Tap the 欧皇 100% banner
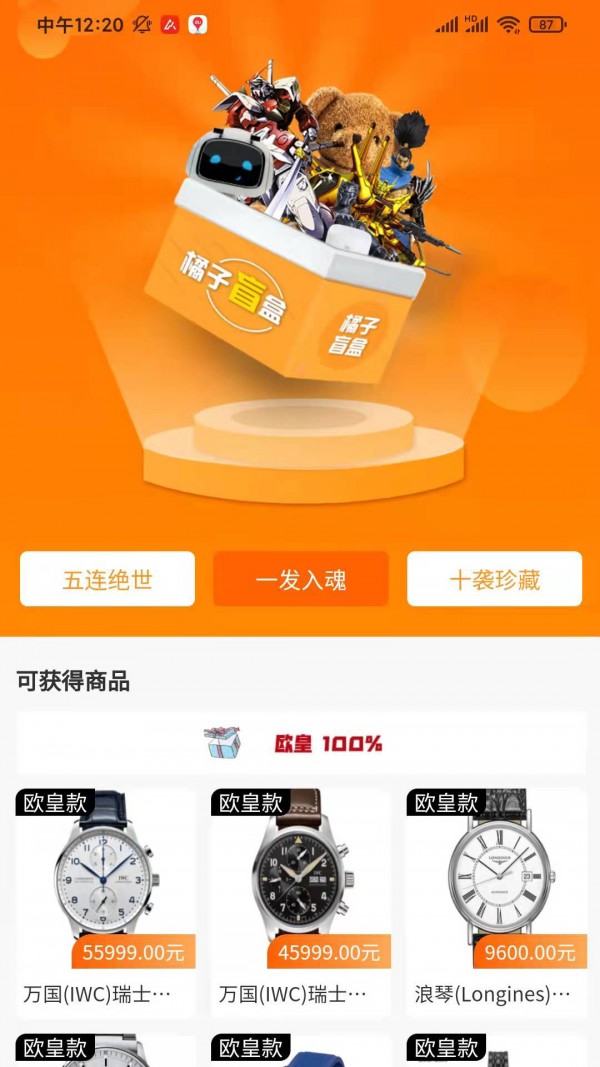 pos(300,743)
